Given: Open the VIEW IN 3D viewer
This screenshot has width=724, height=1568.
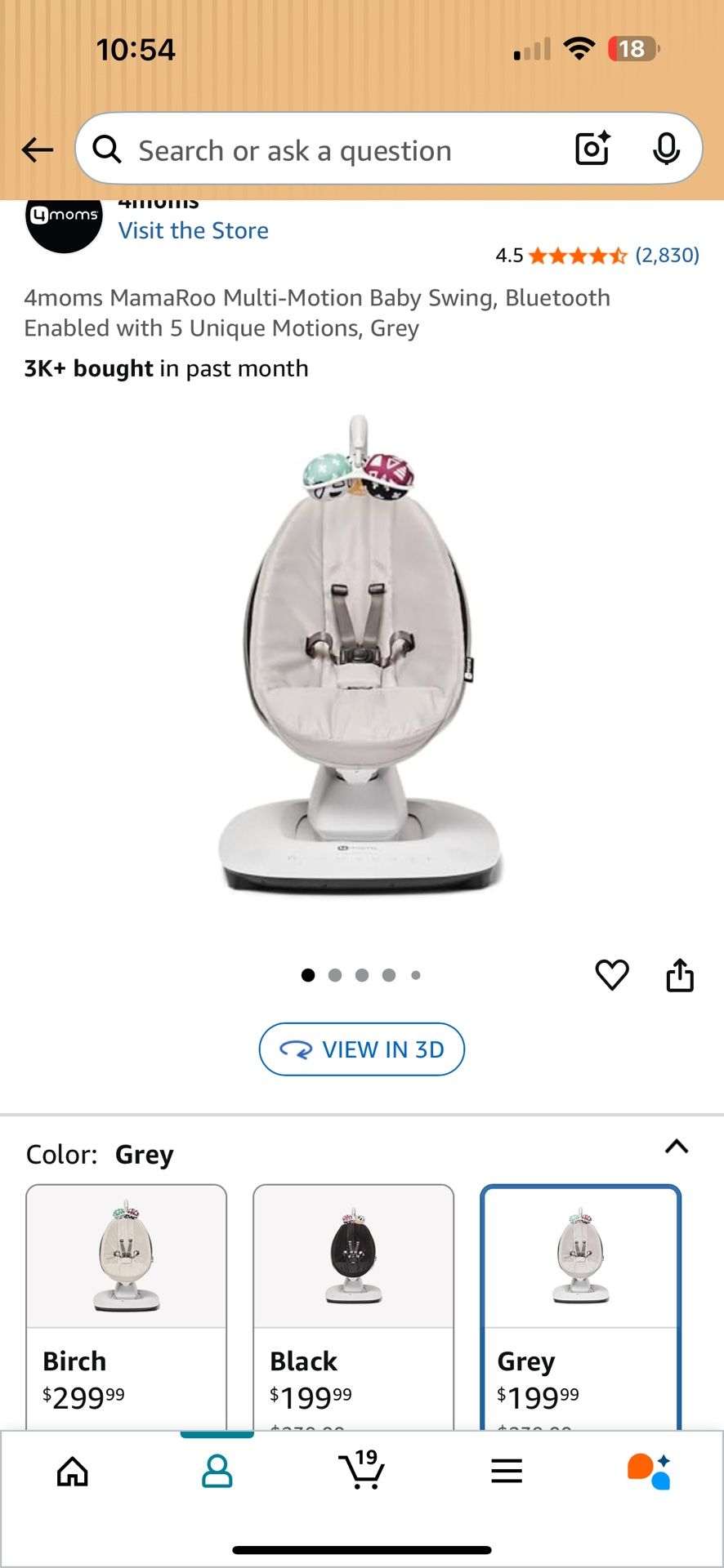Looking at the screenshot, I should 361,1049.
